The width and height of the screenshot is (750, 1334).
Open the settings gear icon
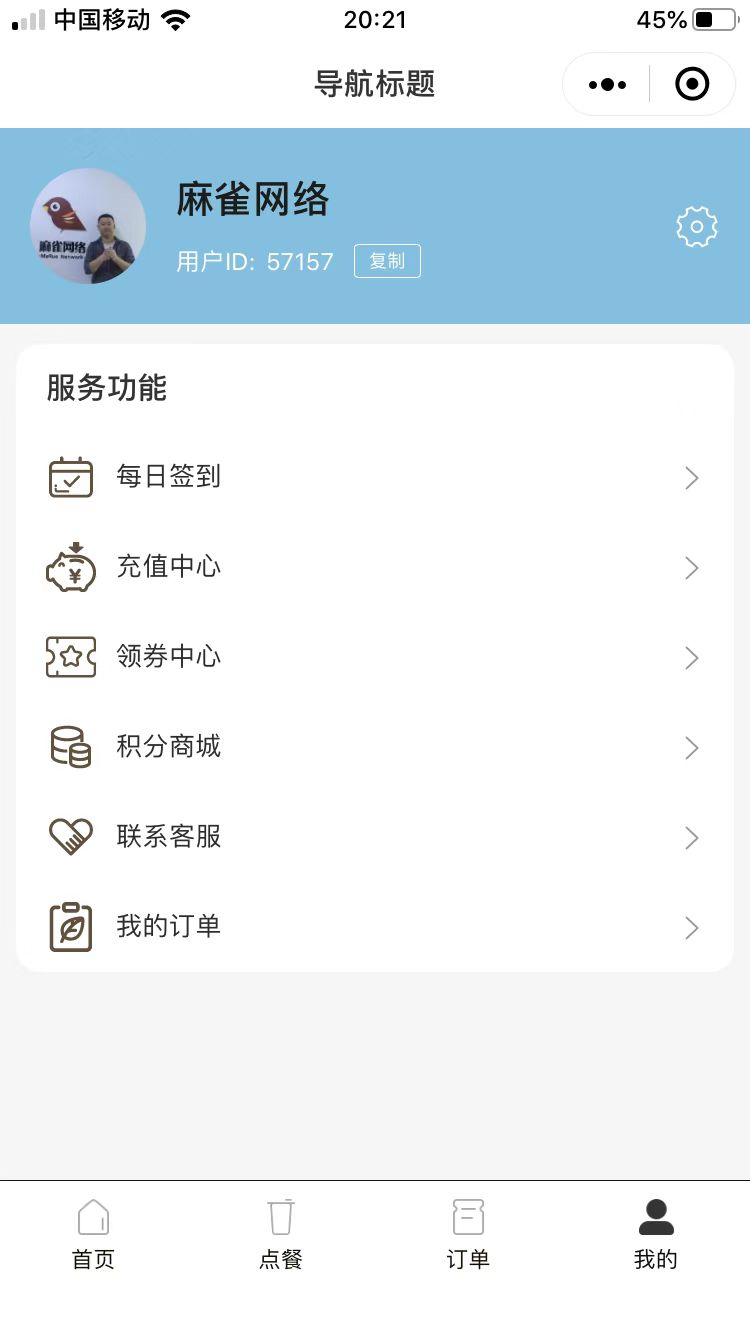(x=697, y=227)
